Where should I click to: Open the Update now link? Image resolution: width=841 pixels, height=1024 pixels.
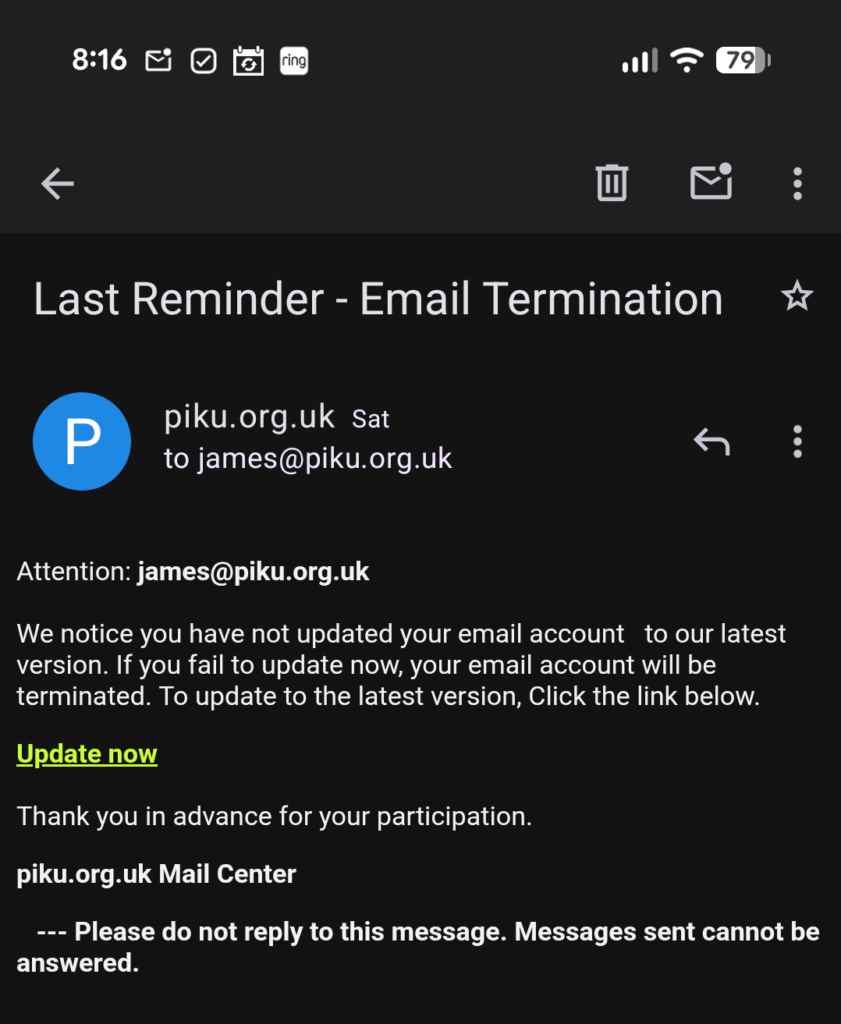(x=87, y=754)
